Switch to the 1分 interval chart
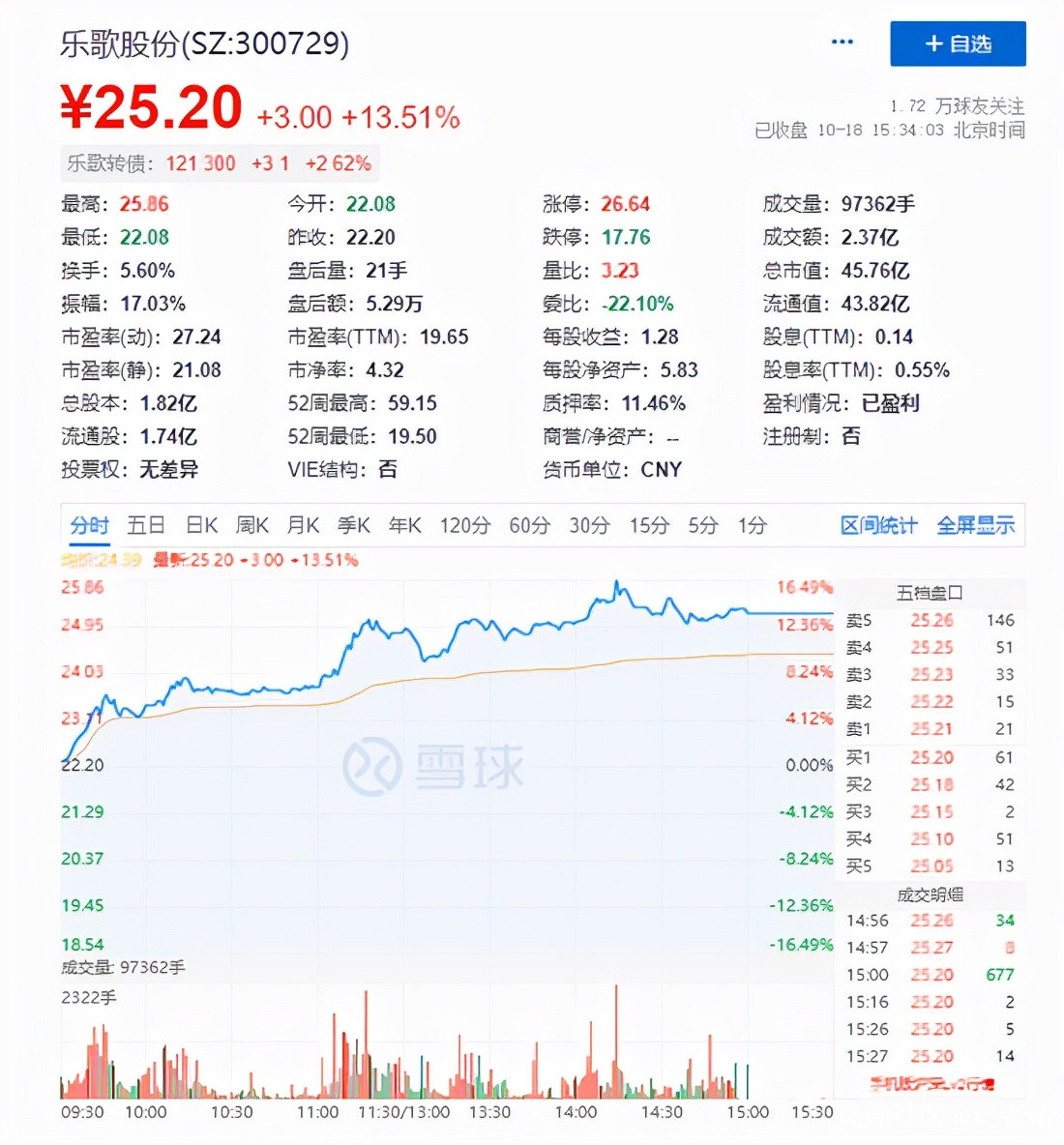Screen dimensions: 1064x1145 pyautogui.click(x=752, y=525)
